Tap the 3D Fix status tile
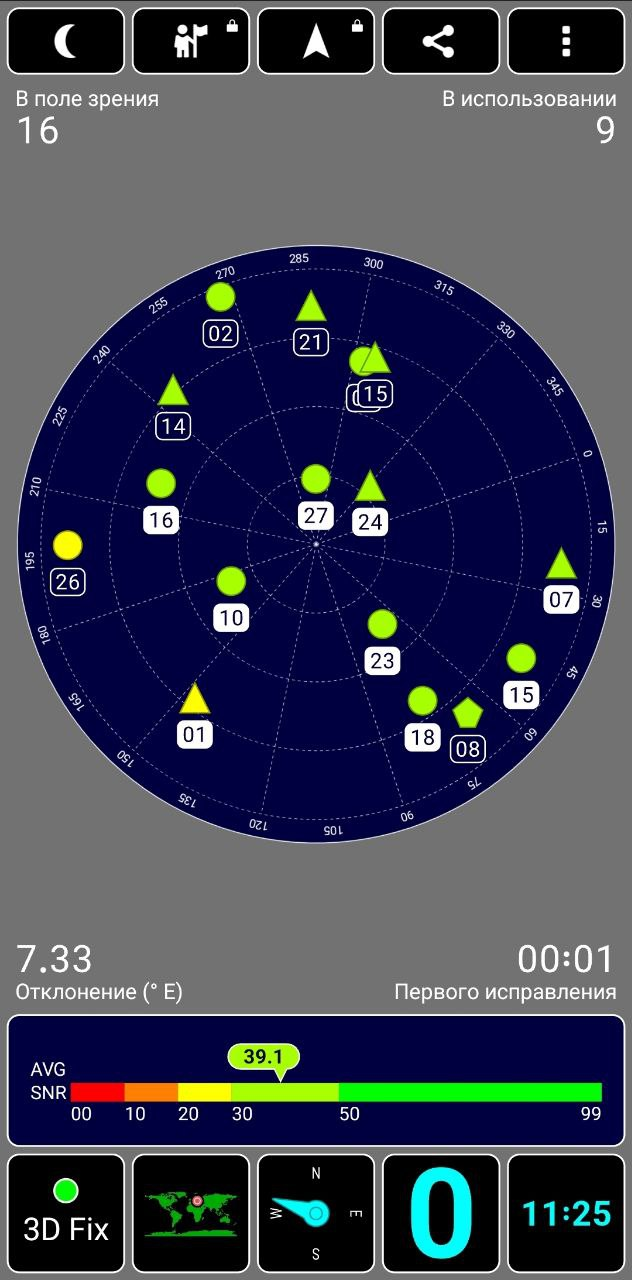The image size is (632, 1280). [x=66, y=1214]
